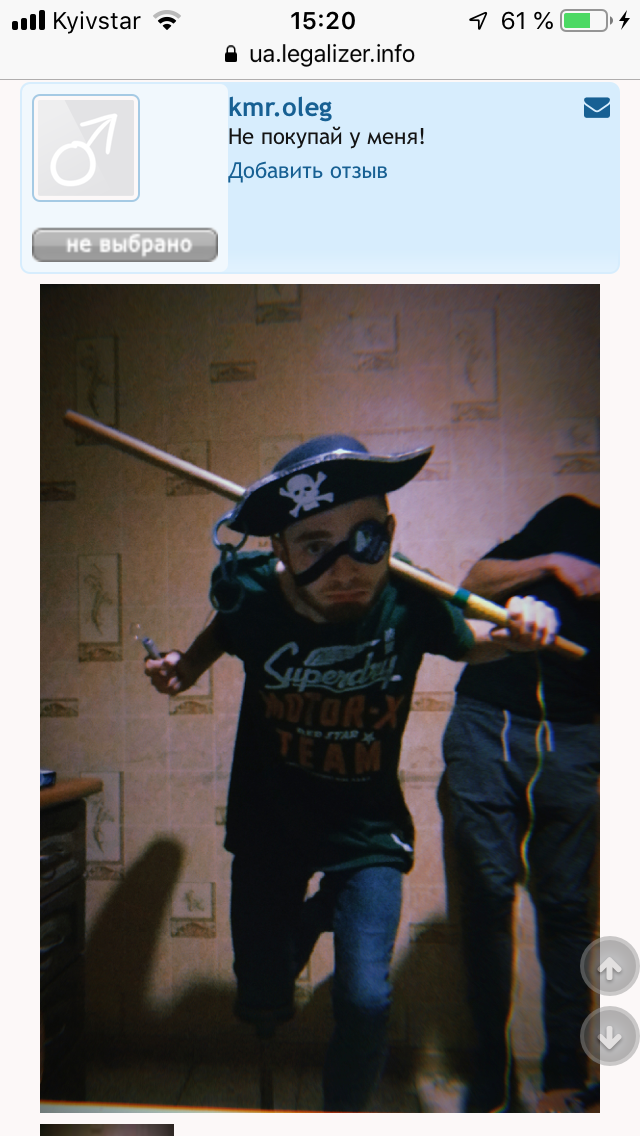Send a private message via envelope icon
640x1136 pixels.
pos(597,107)
